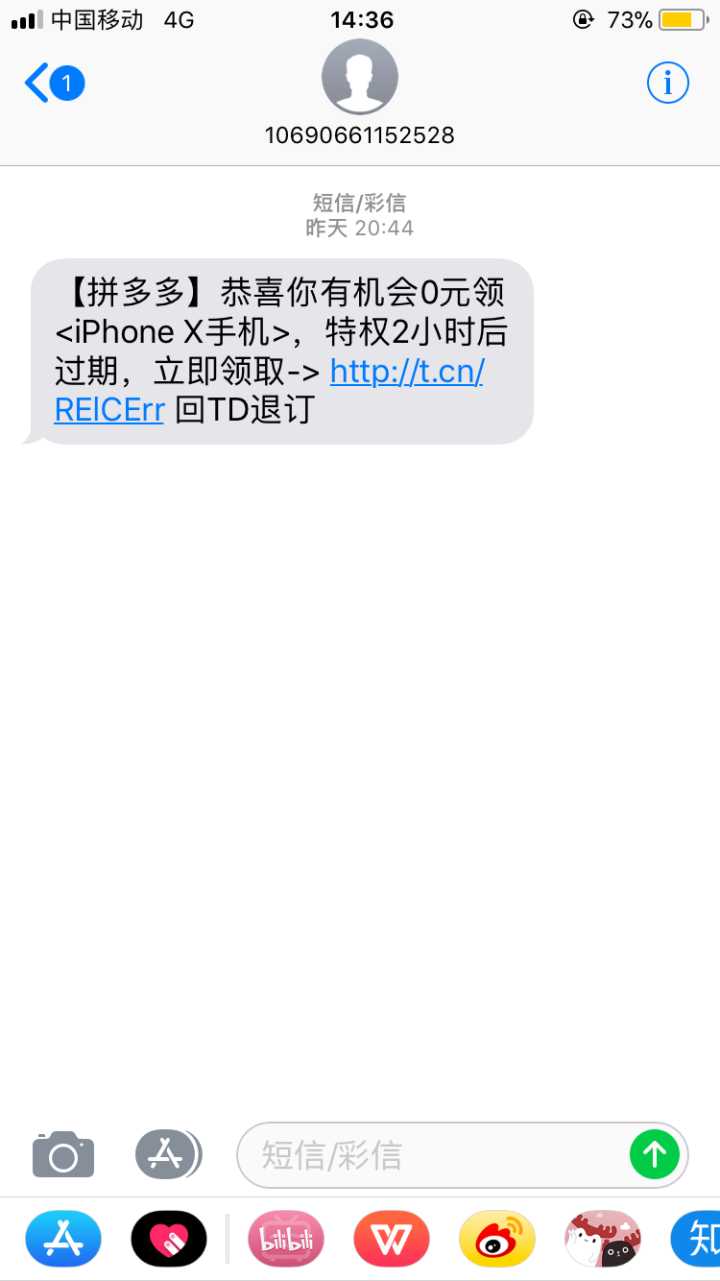Open the Weibo iMessage app
Screen dimensions: 720x1281
[x=497, y=1239]
